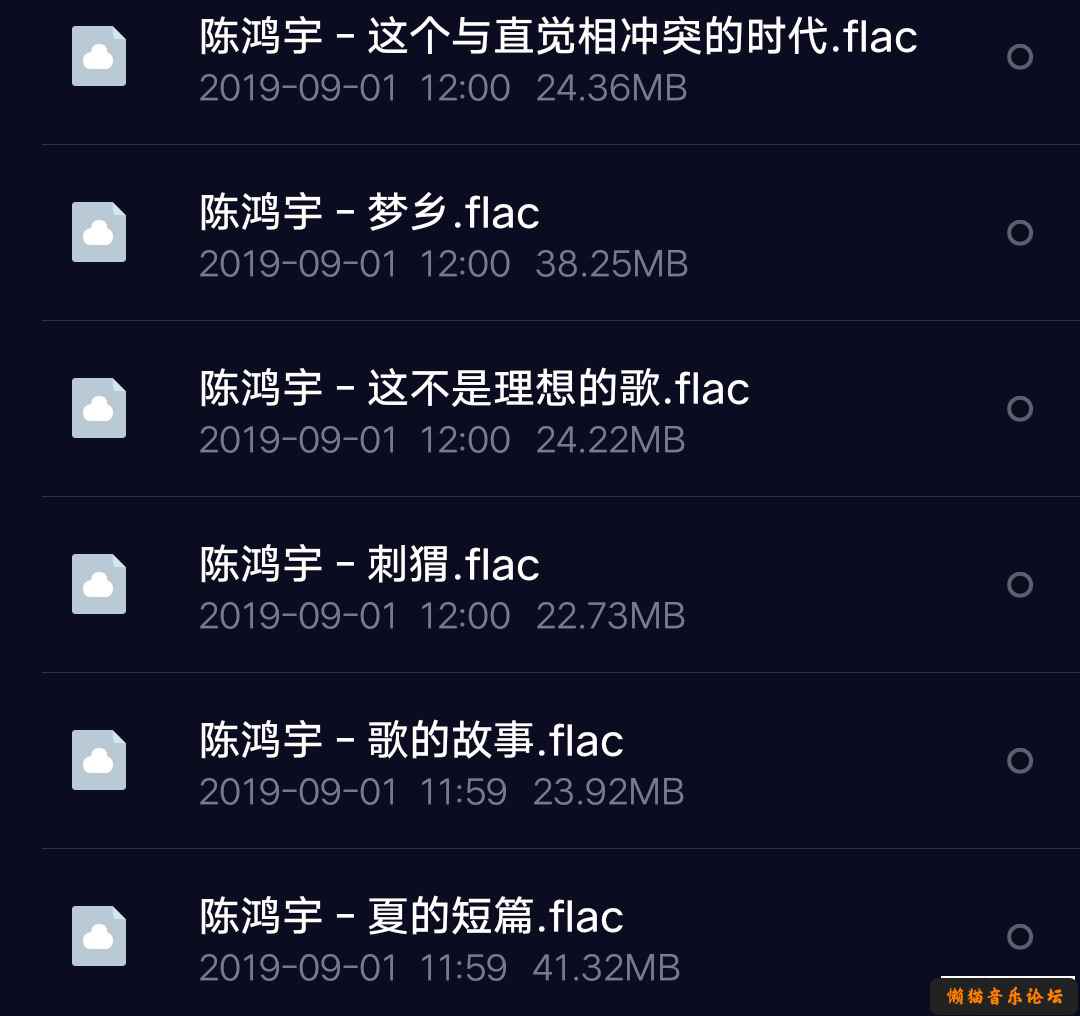Select the 刺猬.flac file circle
The height and width of the screenshot is (1016, 1080).
(x=1019, y=585)
